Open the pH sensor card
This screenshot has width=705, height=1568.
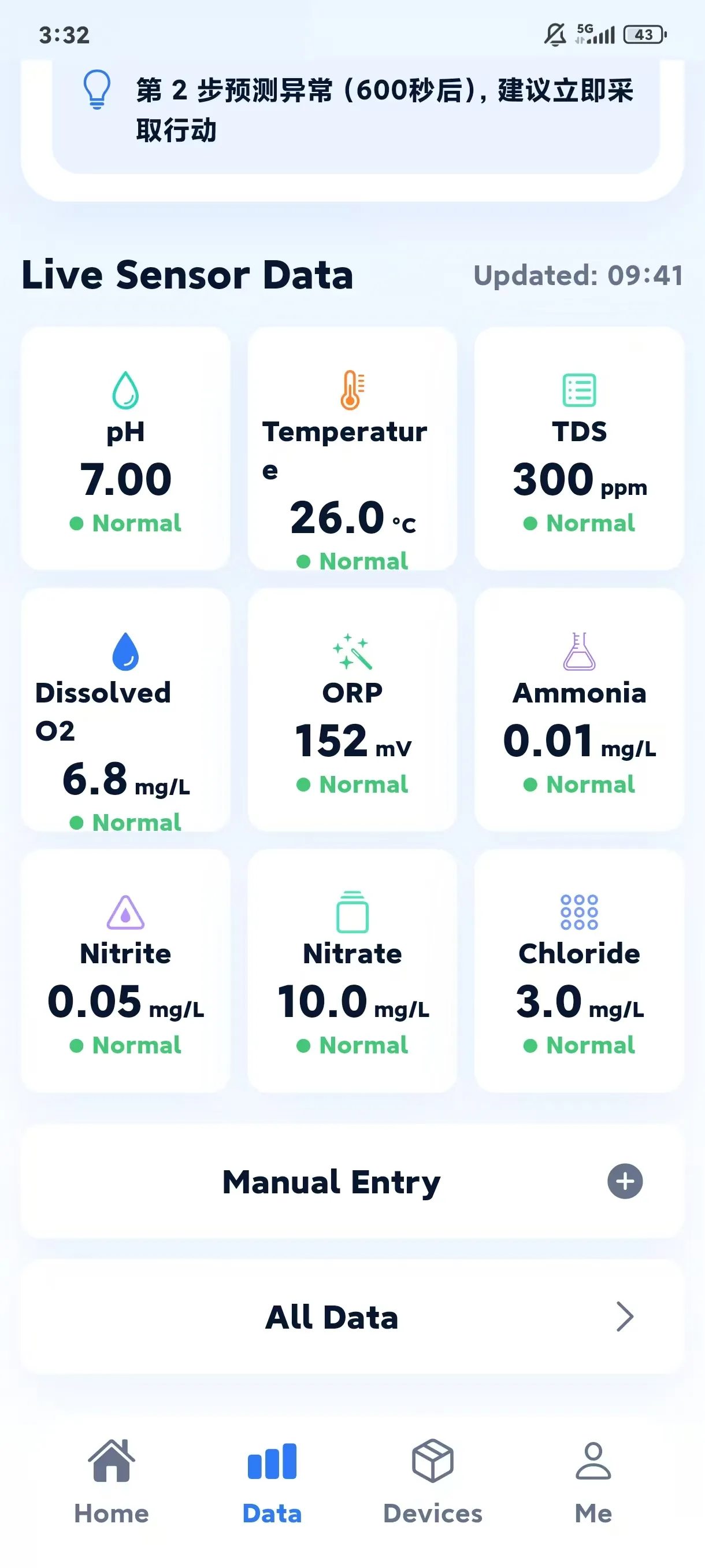(125, 449)
